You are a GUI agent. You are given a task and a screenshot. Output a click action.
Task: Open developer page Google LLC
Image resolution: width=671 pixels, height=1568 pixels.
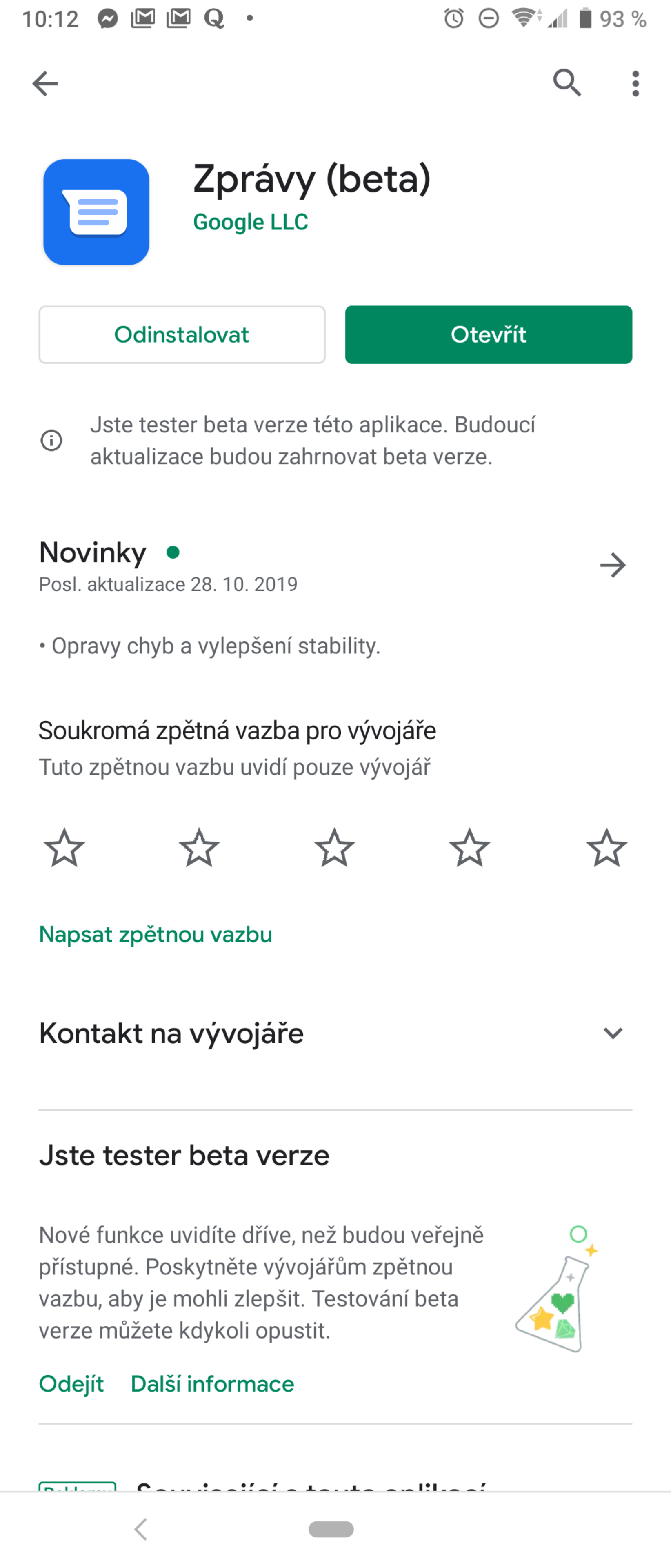point(251,222)
